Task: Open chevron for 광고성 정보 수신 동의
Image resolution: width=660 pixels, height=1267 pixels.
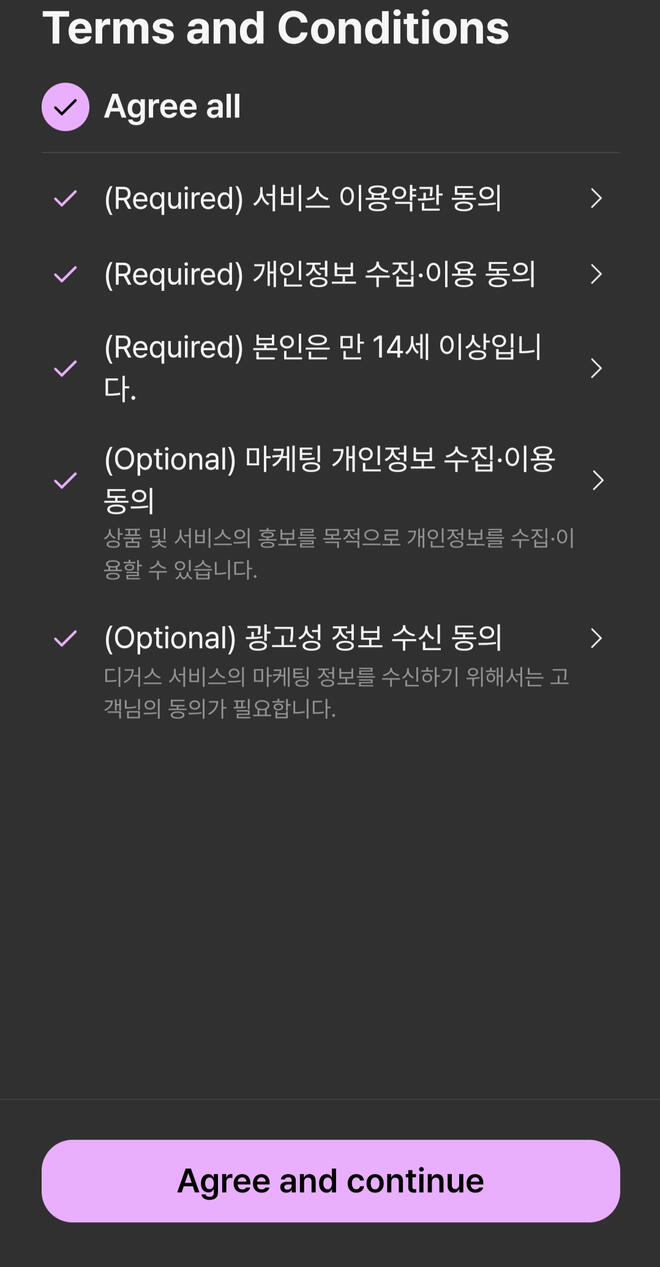Action: click(x=596, y=638)
